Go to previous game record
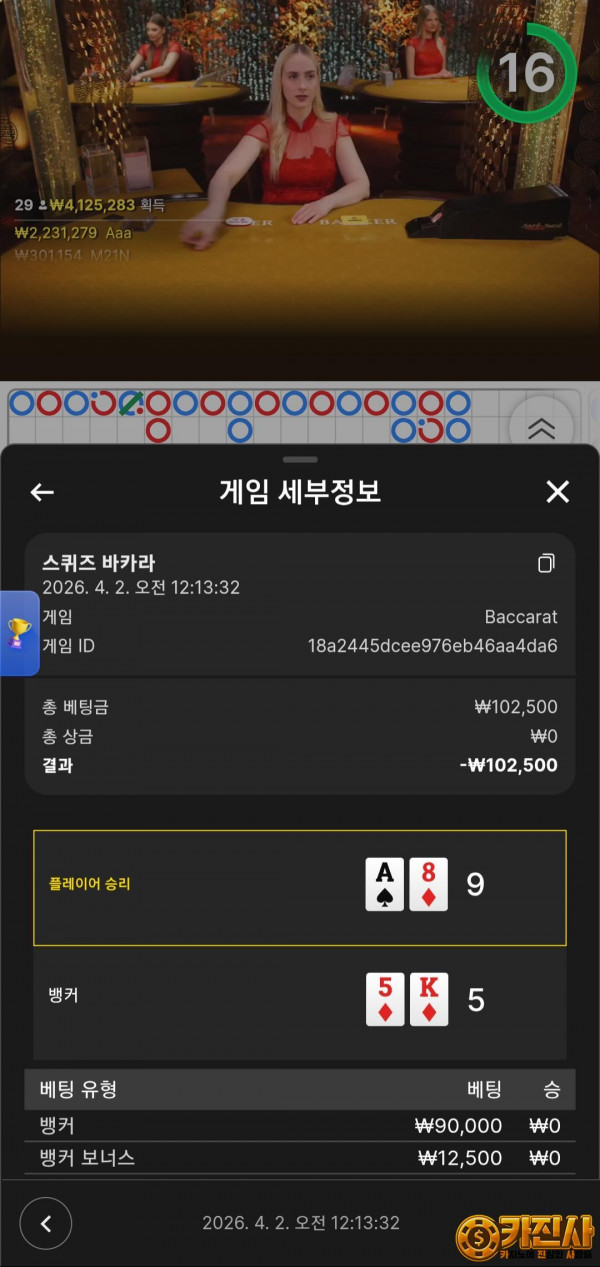The image size is (600, 1267). [x=46, y=1223]
